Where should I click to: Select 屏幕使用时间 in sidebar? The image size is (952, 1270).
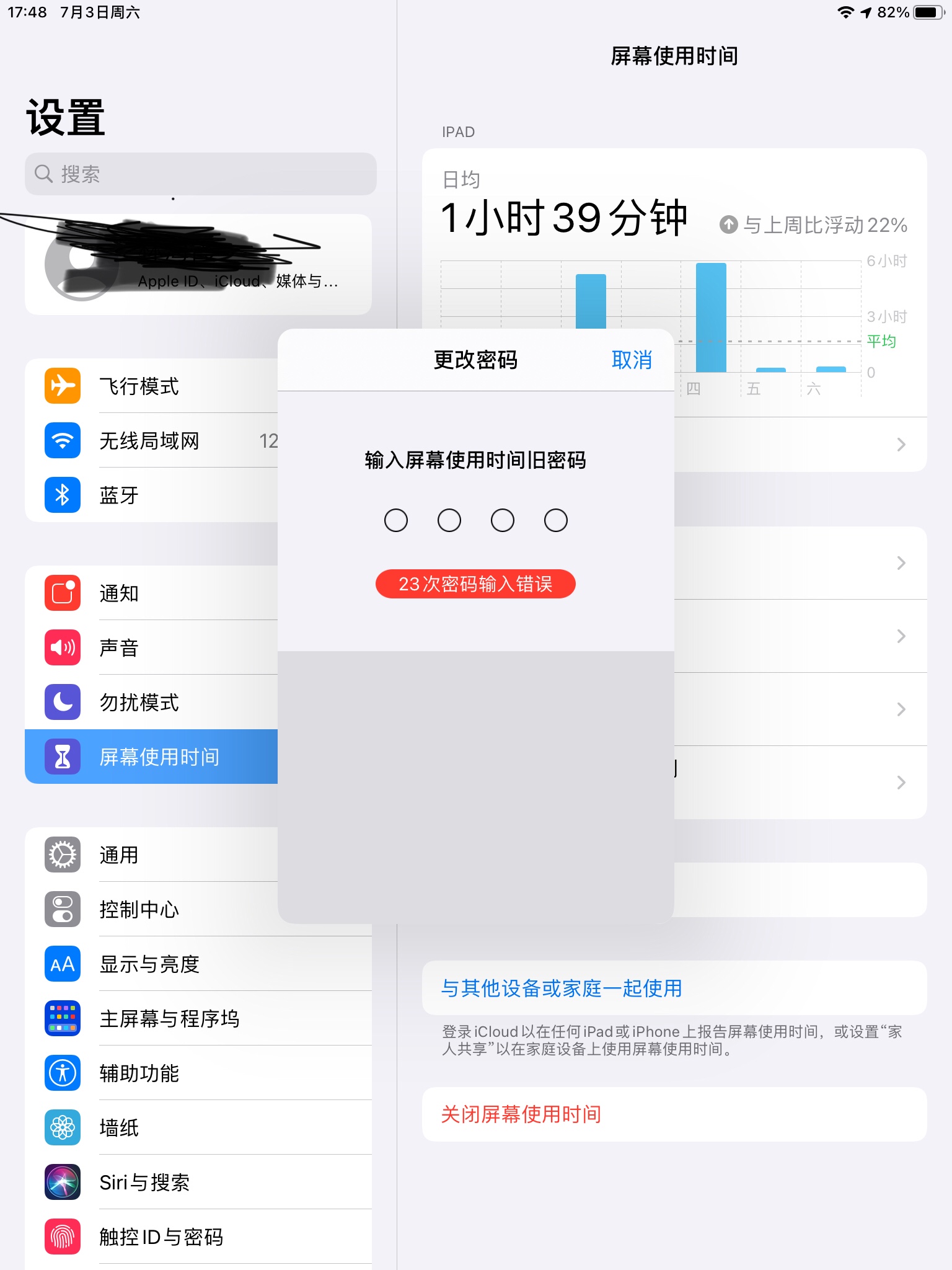(155, 757)
